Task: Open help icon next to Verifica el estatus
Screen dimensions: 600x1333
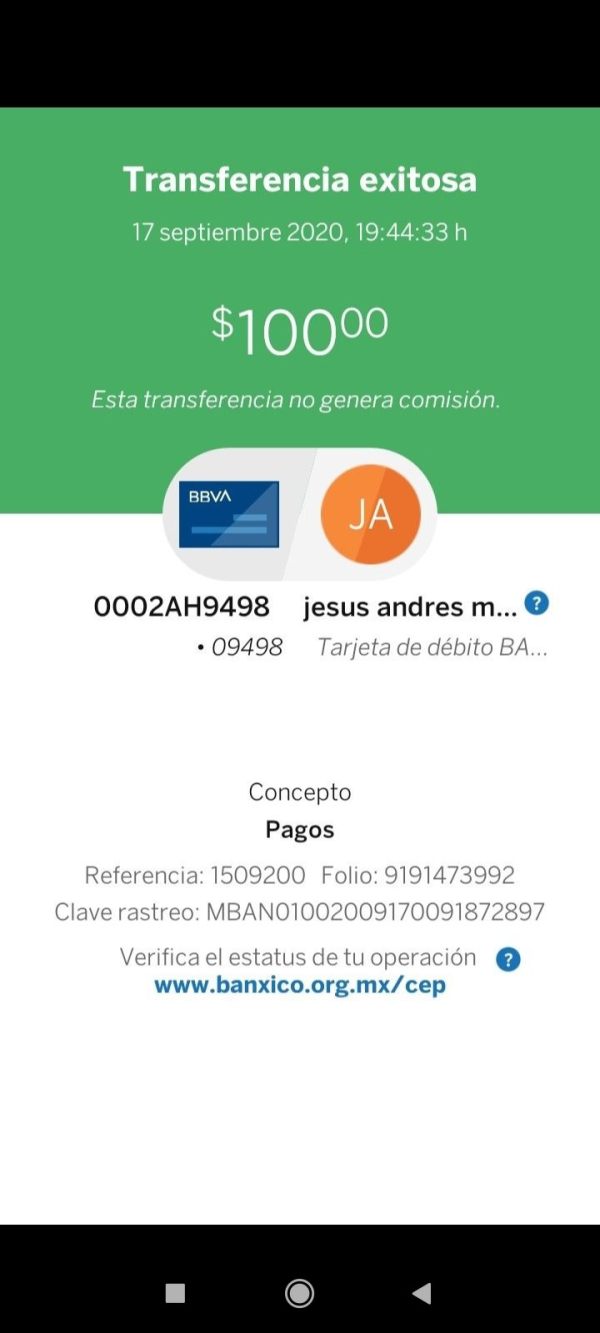Action: [x=508, y=960]
